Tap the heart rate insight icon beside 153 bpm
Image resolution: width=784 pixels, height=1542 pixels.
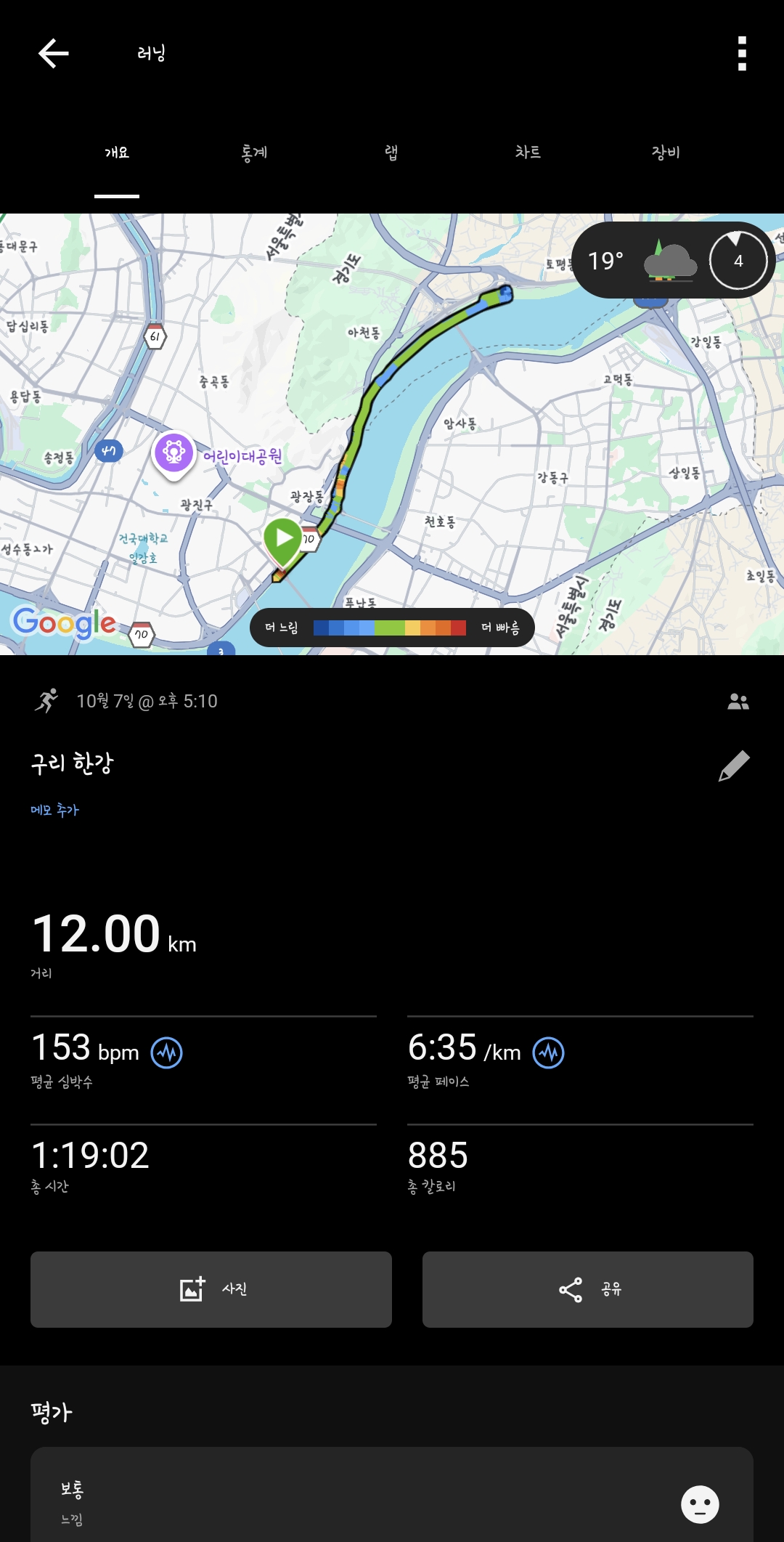166,1052
